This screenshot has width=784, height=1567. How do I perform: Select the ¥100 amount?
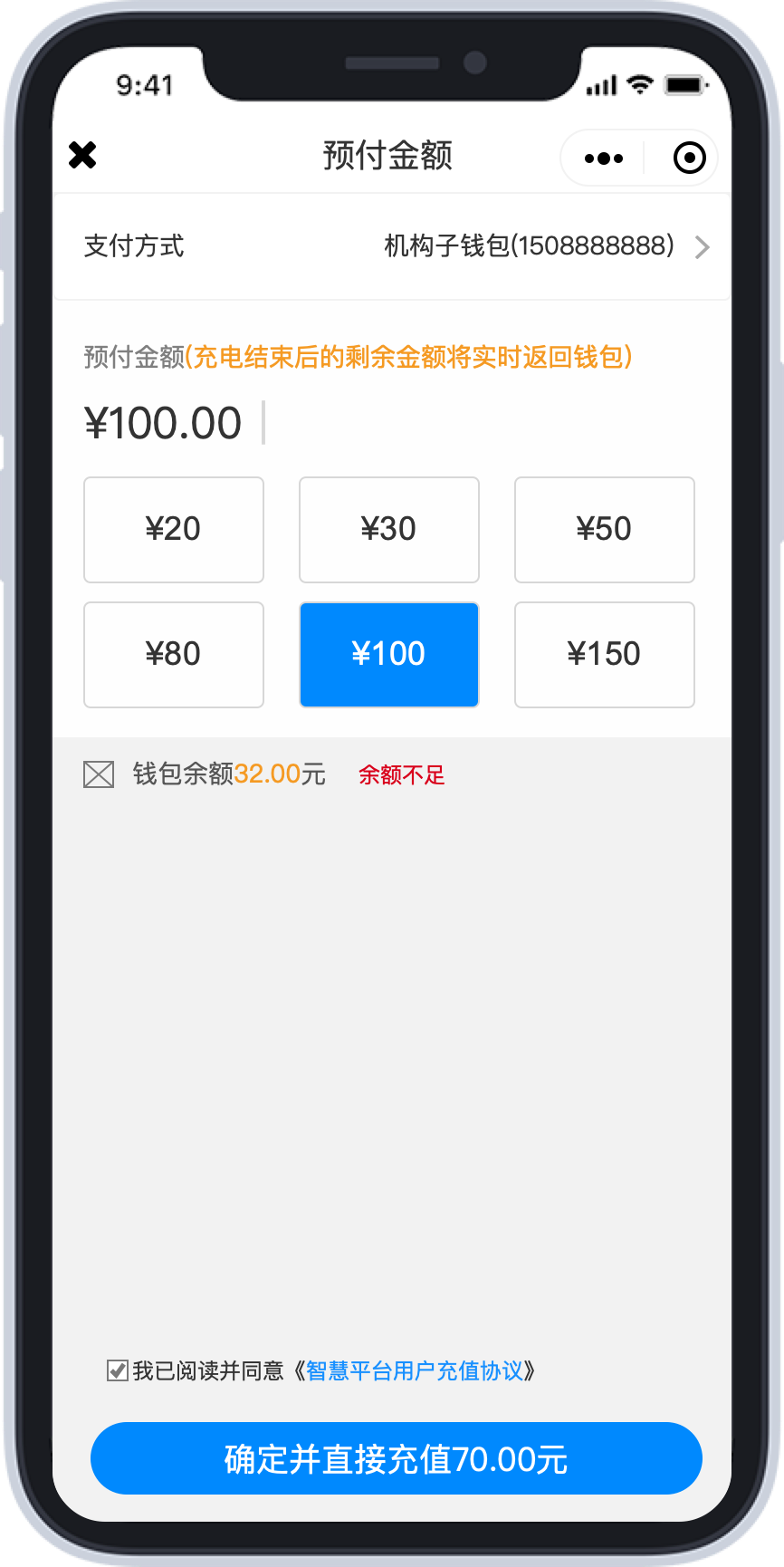[x=389, y=655]
